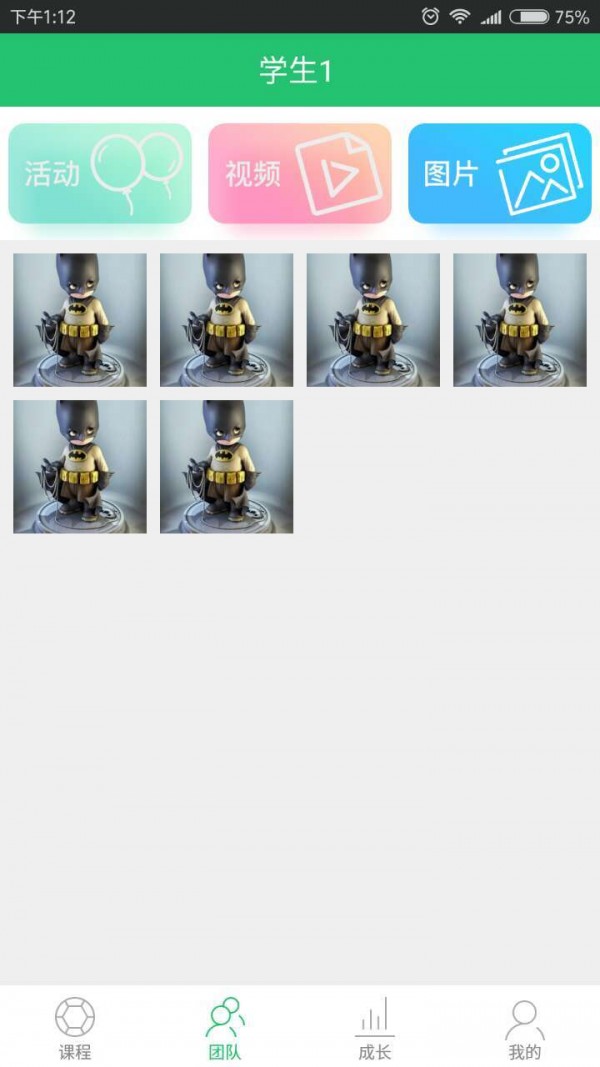Switch to the 成长 tab
This screenshot has height=1067, width=600.
coord(375,1028)
